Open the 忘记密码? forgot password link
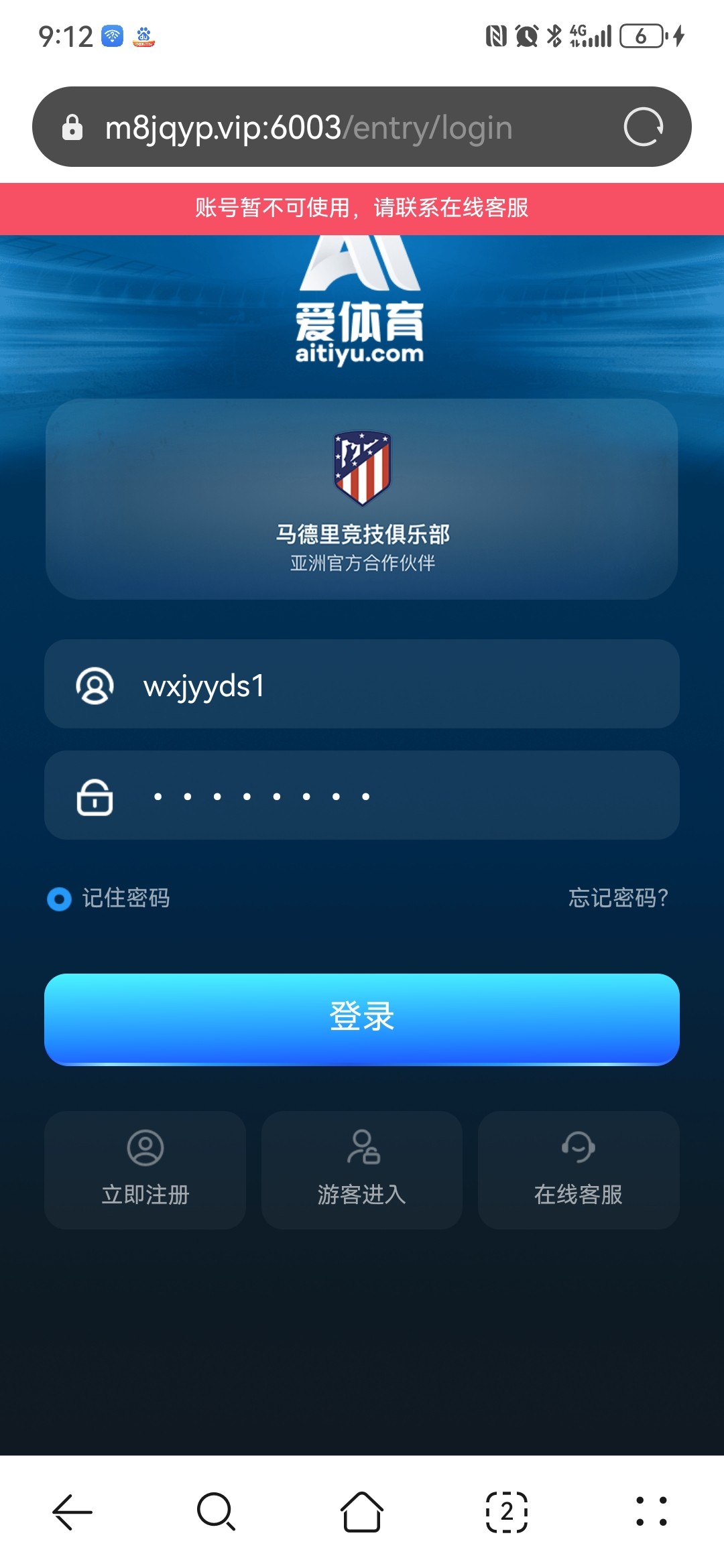 point(618,898)
